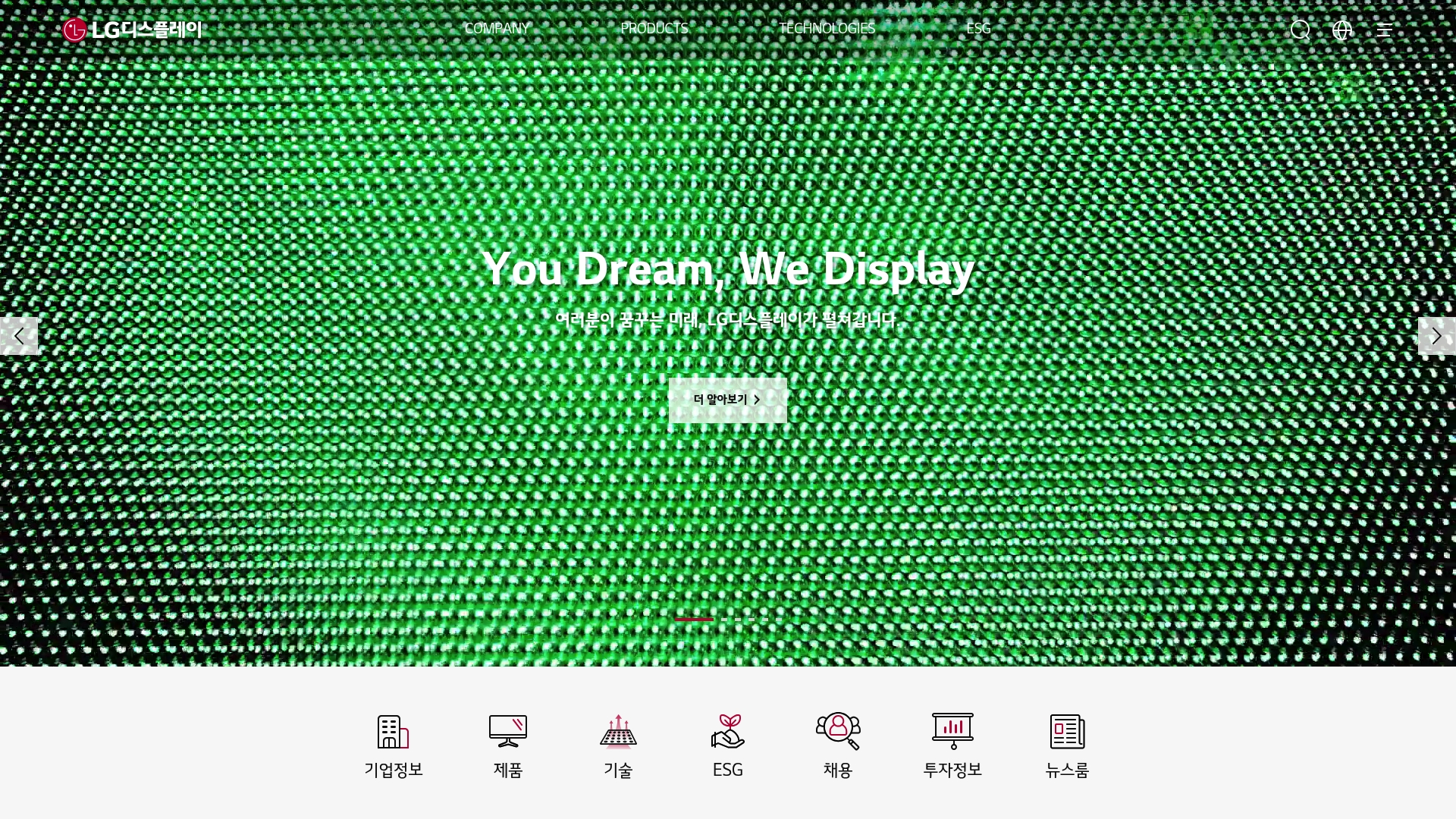Screen dimensions: 1456x819
Task: Open the PRODUCTS menu
Action: [654, 29]
